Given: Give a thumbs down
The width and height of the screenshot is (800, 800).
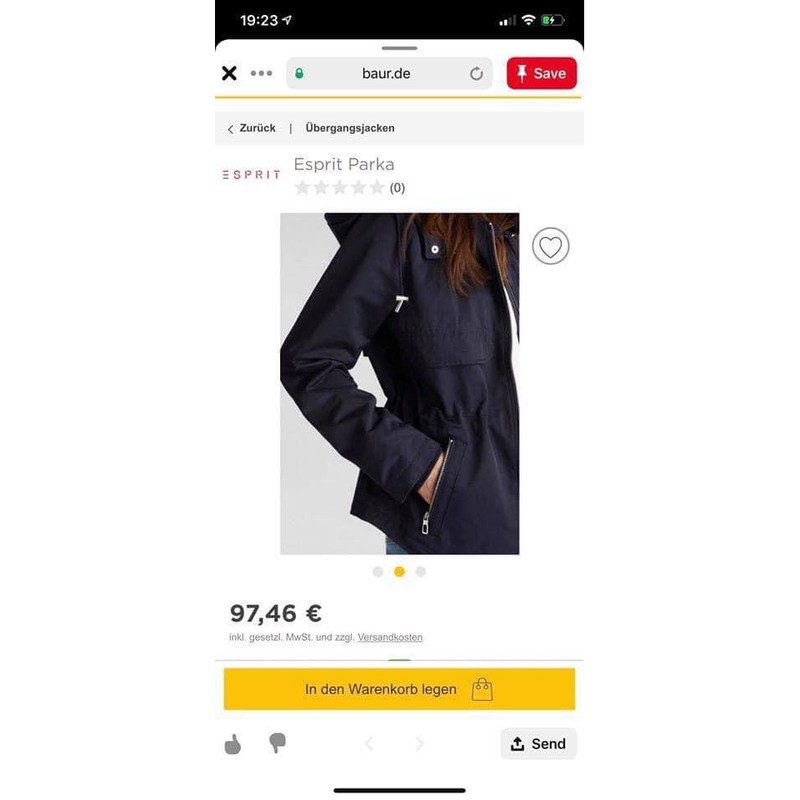Looking at the screenshot, I should tap(278, 743).
